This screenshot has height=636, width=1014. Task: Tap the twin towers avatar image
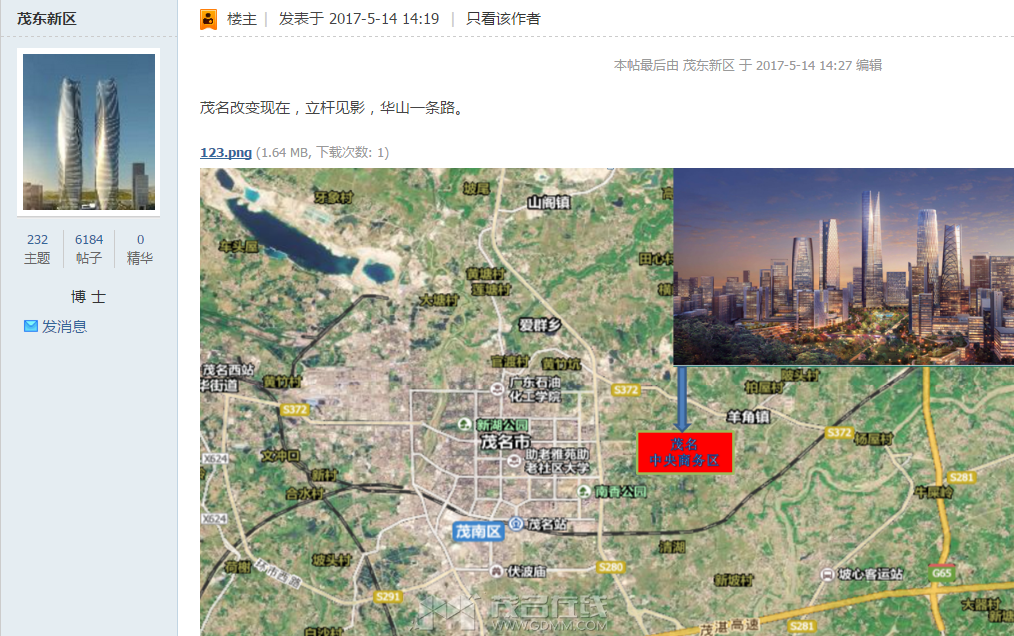(88, 132)
